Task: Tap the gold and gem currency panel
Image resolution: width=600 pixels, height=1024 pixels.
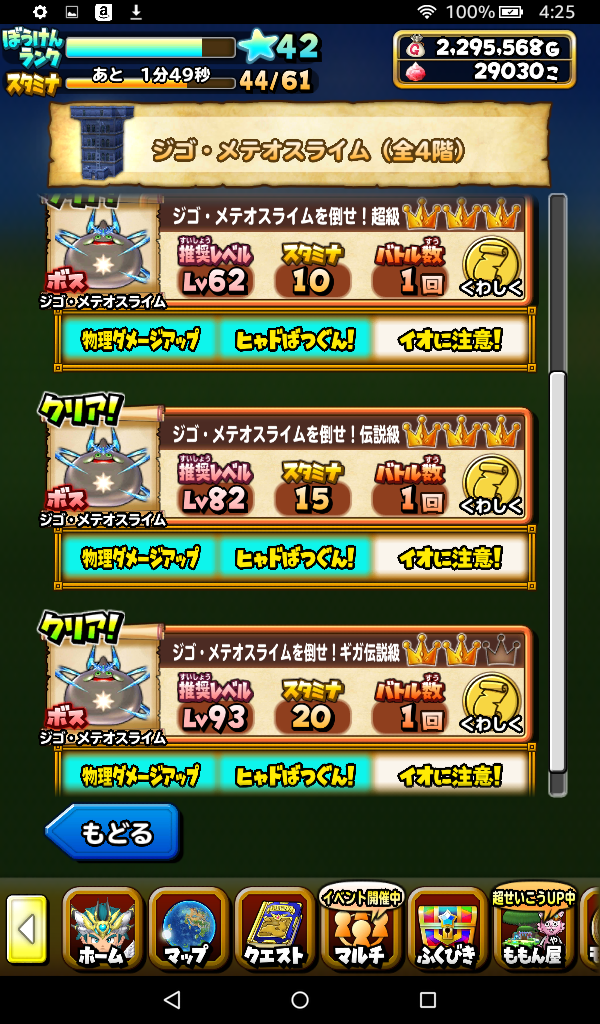Action: tap(483, 59)
